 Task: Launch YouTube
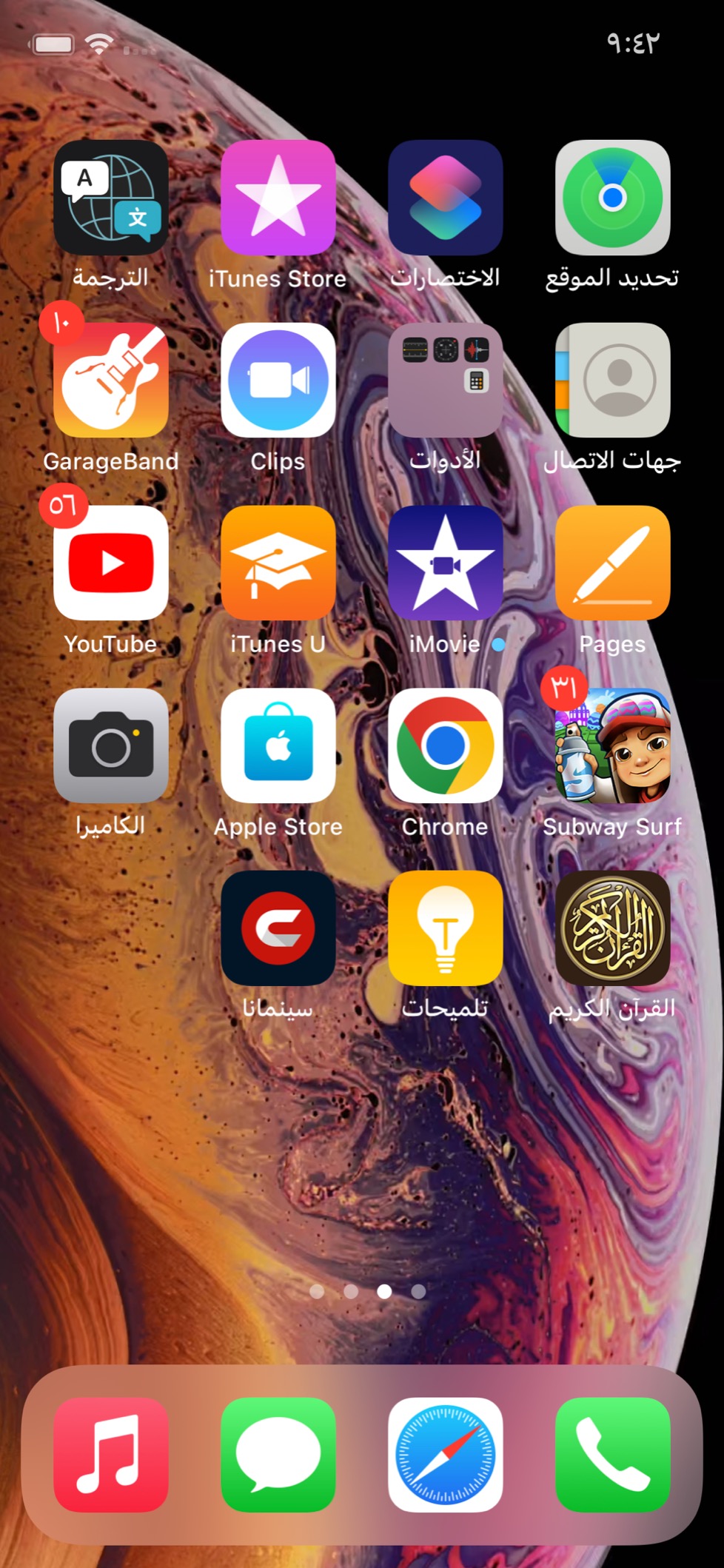point(111,563)
